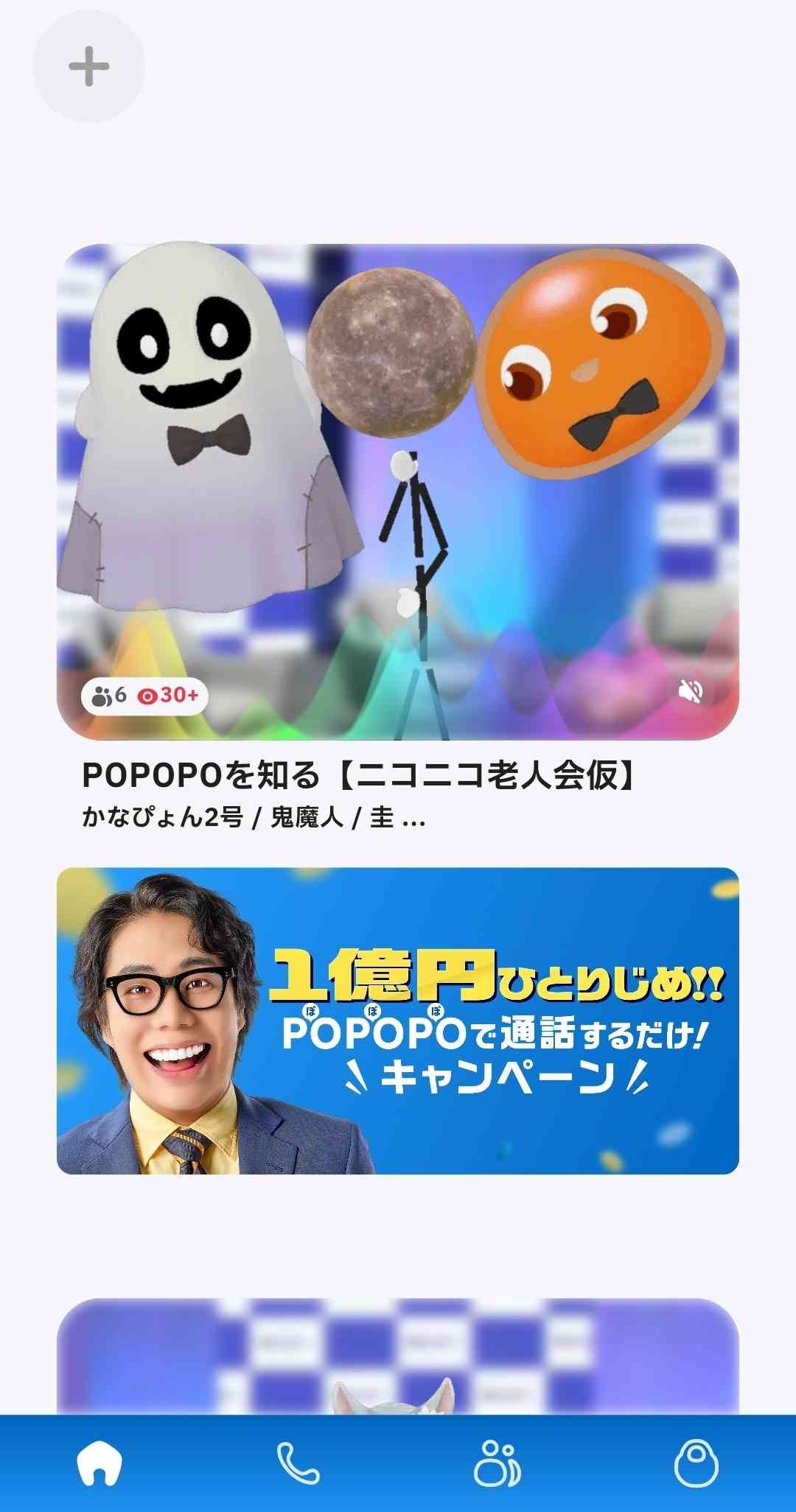
Task: Open the POPOPOを知る live room card
Action: 398,491
